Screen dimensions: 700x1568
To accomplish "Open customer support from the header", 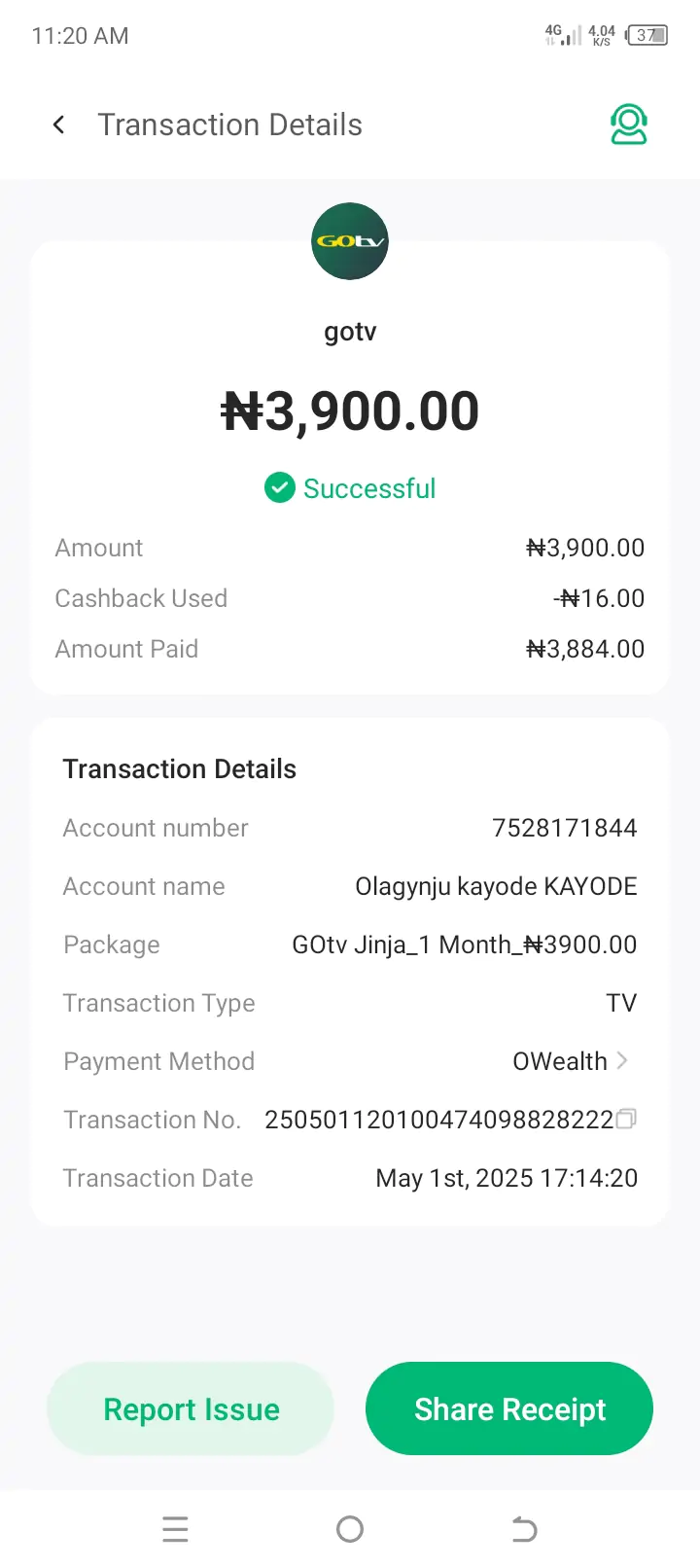I will pos(628,125).
